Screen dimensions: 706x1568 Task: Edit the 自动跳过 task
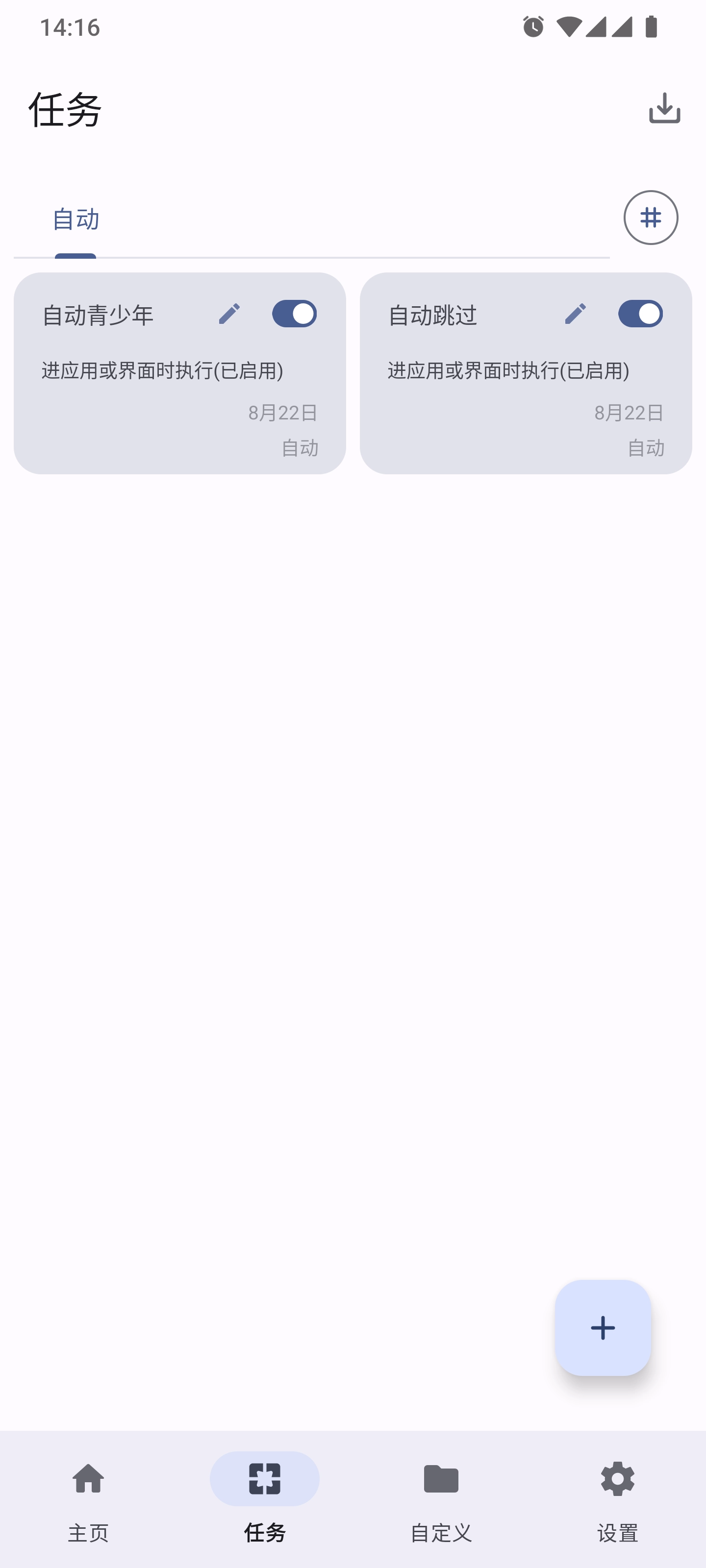coord(575,314)
